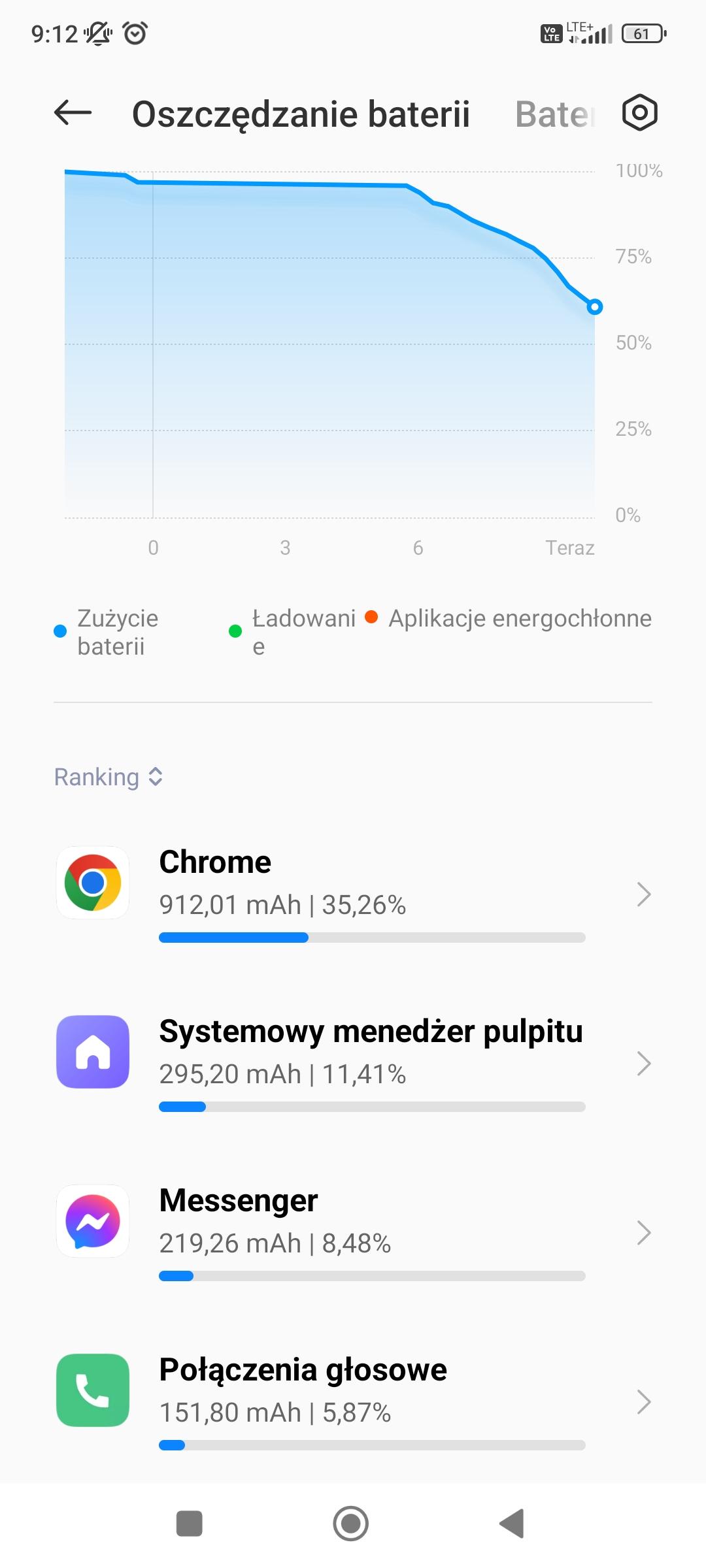Open Messenger battery usage details

(x=353, y=1232)
